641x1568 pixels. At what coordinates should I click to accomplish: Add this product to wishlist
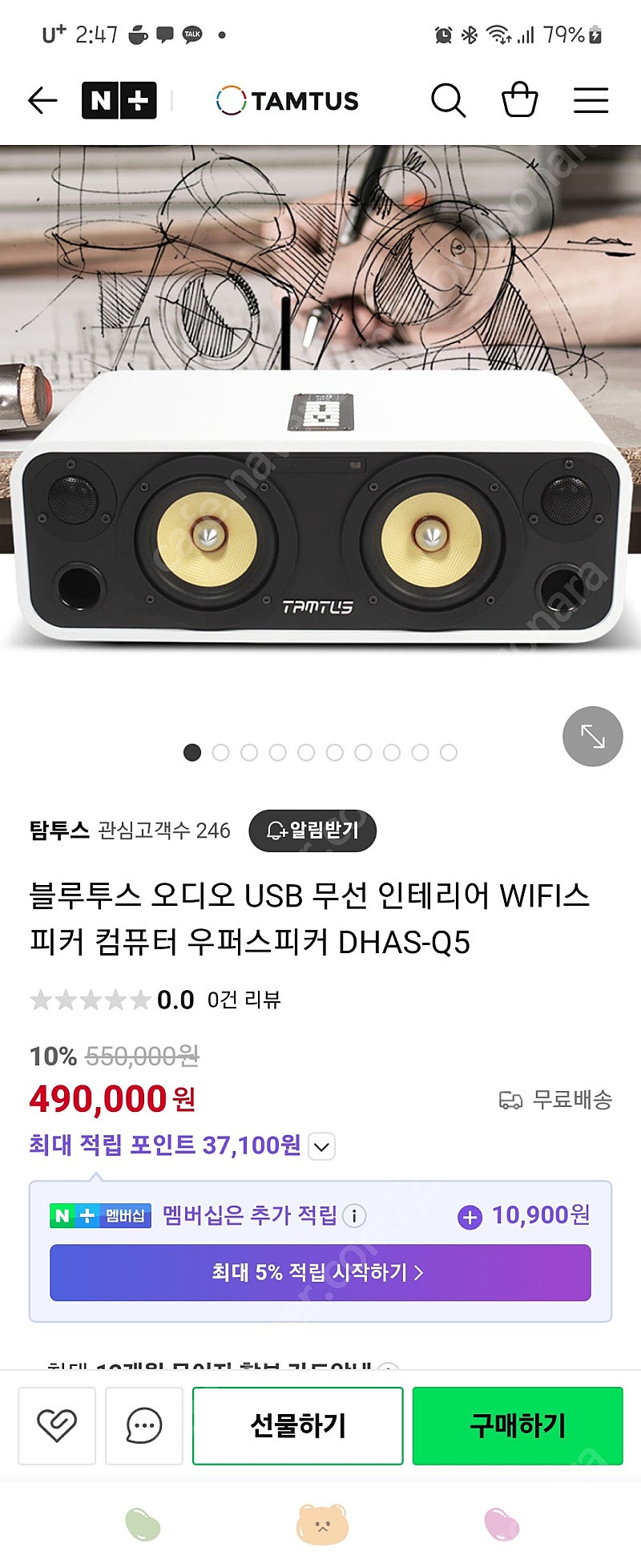(57, 1425)
